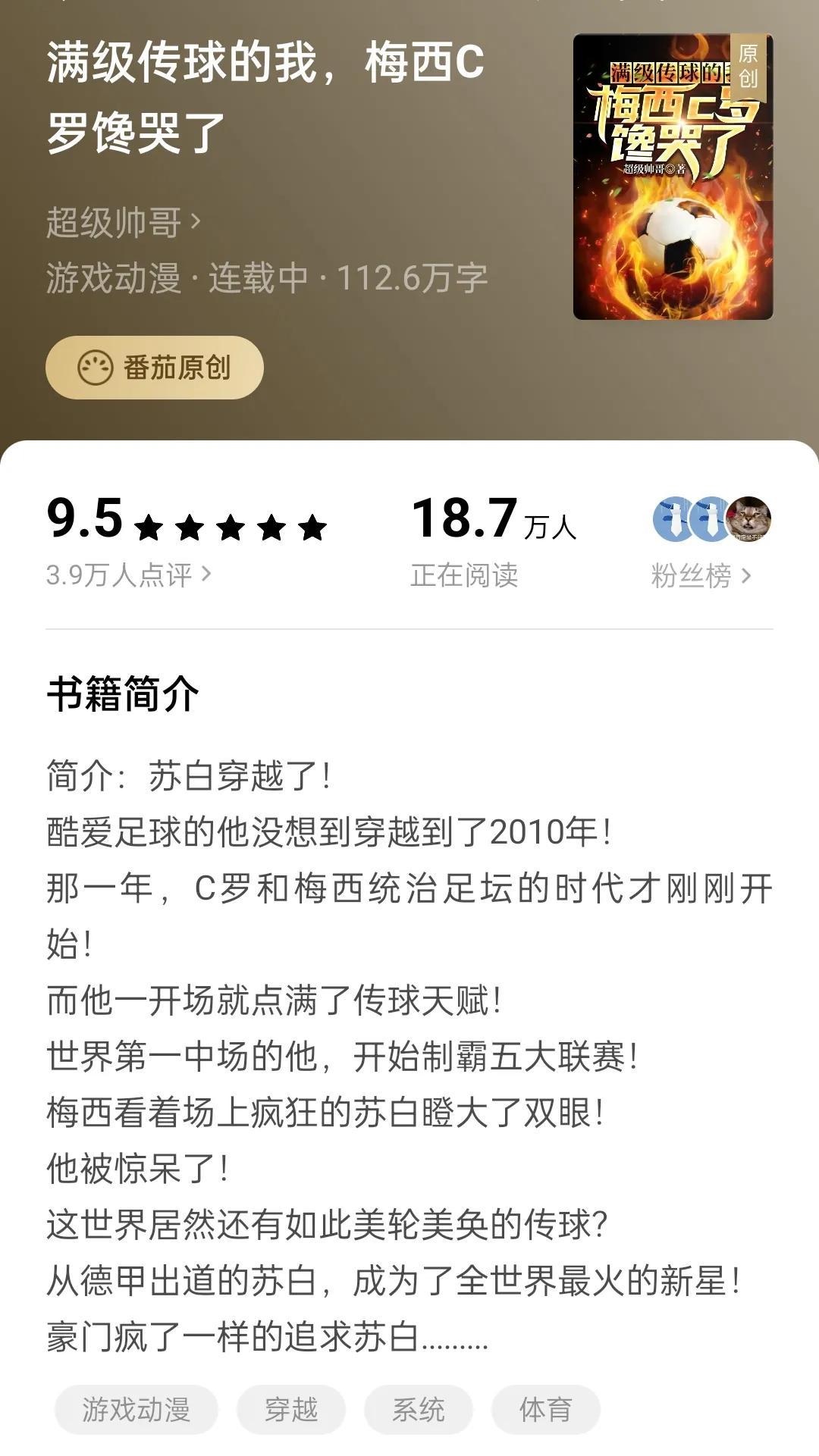Screen dimensions: 819x1456
Task: Open the book cover image
Action: (x=673, y=177)
